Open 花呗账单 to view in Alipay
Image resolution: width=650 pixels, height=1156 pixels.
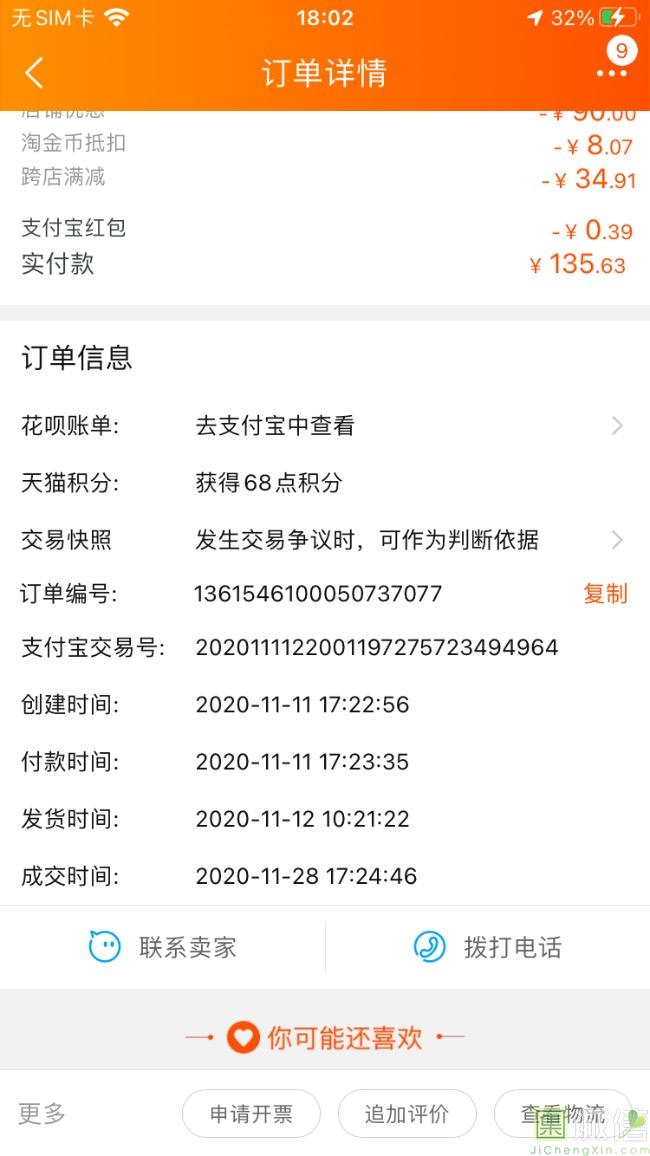325,425
